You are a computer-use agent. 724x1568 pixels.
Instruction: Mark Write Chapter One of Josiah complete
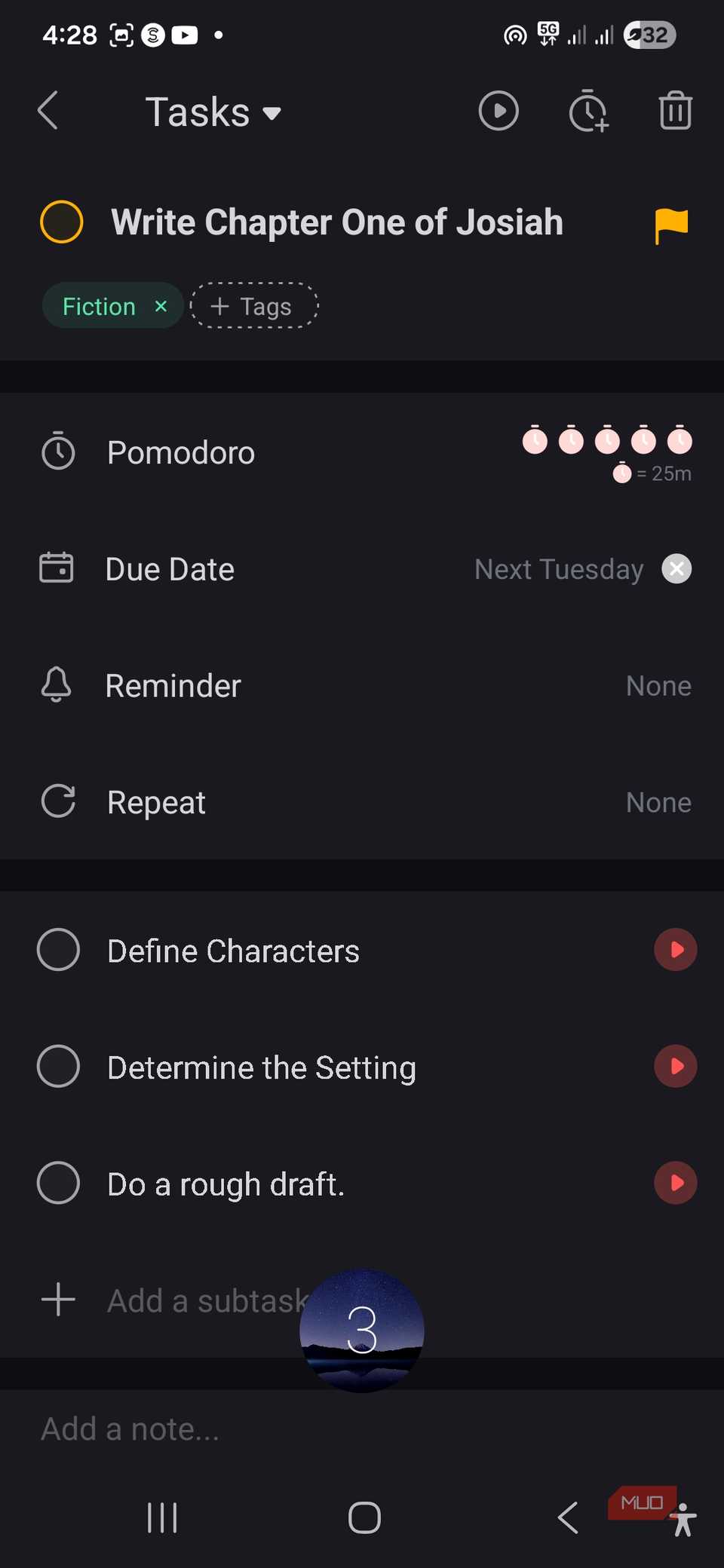[61, 222]
